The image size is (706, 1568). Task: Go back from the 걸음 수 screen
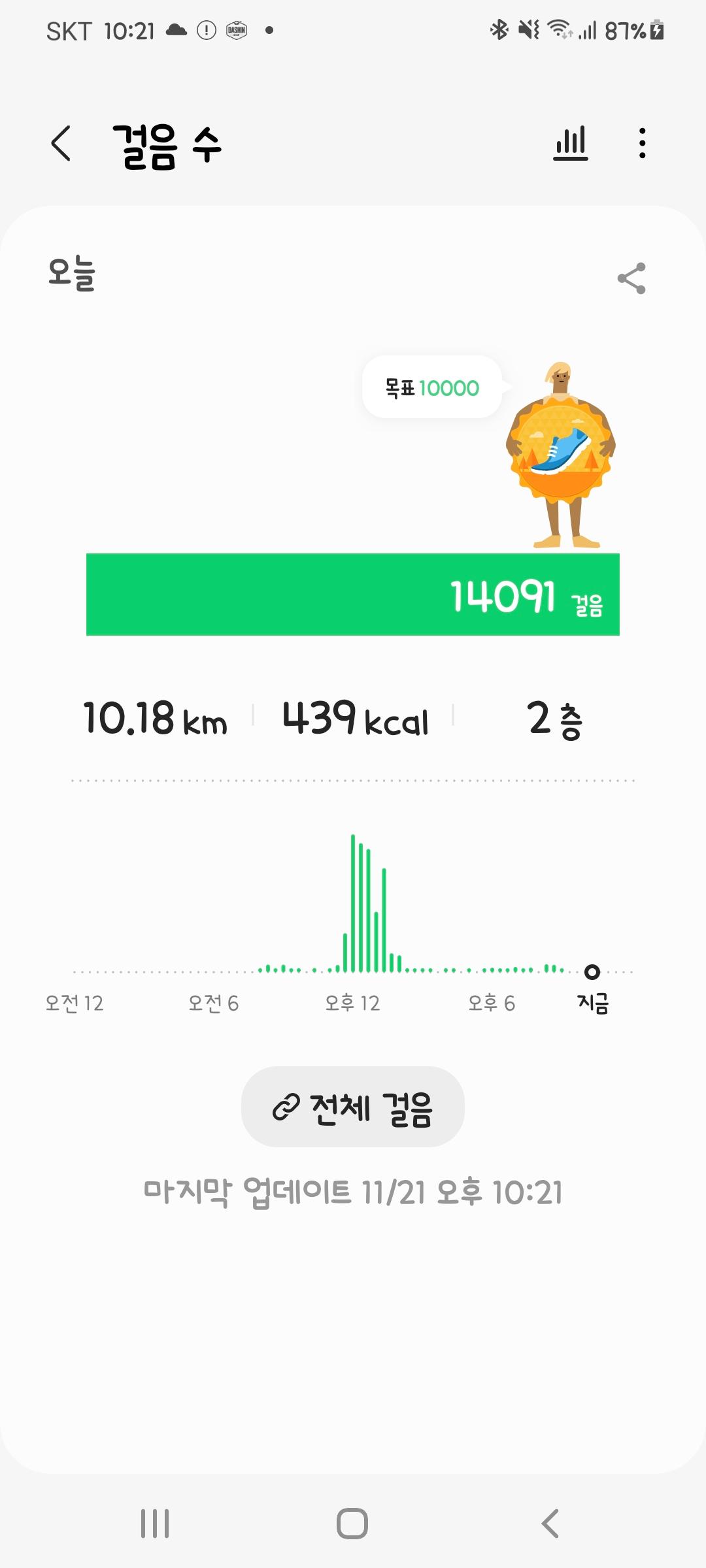pyautogui.click(x=61, y=143)
